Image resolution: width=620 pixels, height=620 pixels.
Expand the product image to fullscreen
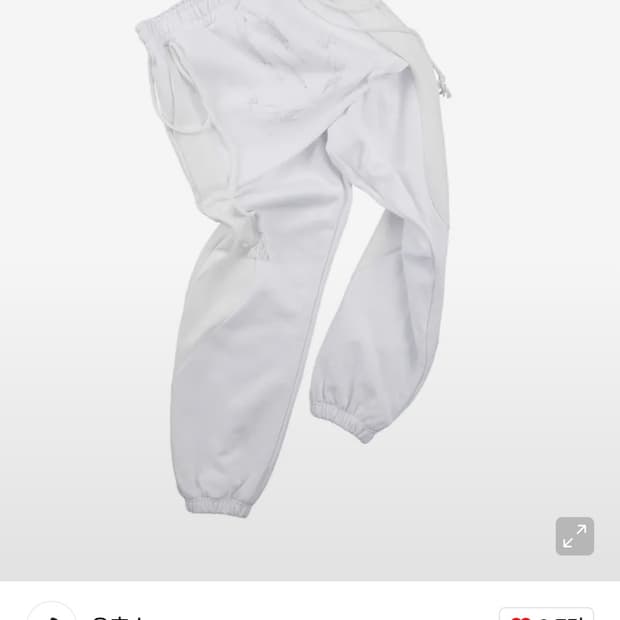(x=575, y=536)
